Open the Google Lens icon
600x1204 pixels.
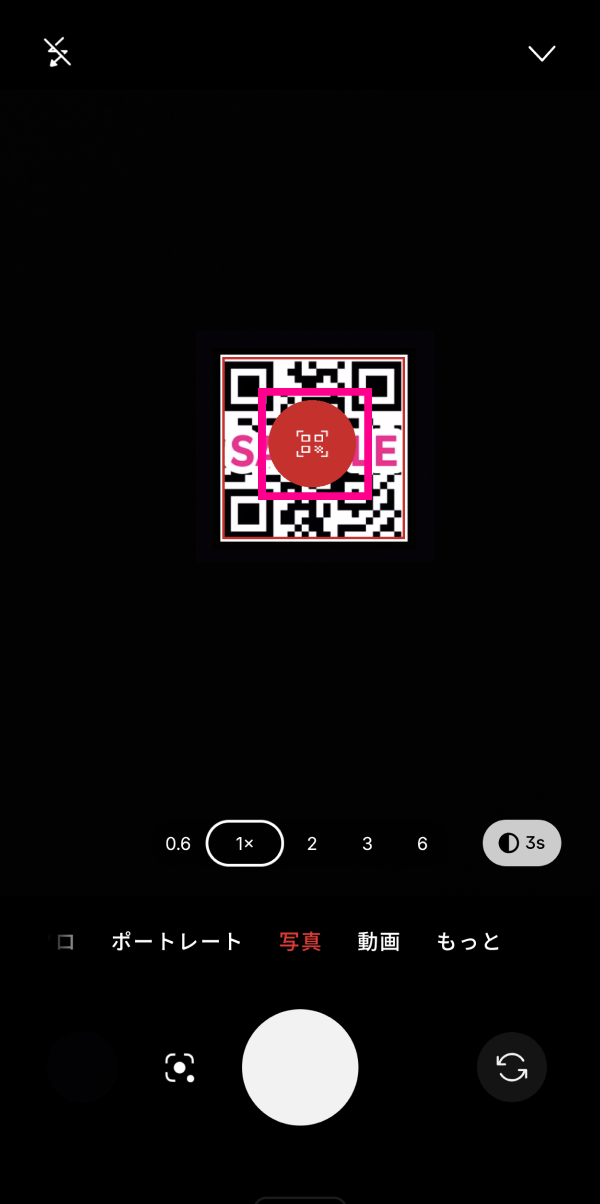180,1067
